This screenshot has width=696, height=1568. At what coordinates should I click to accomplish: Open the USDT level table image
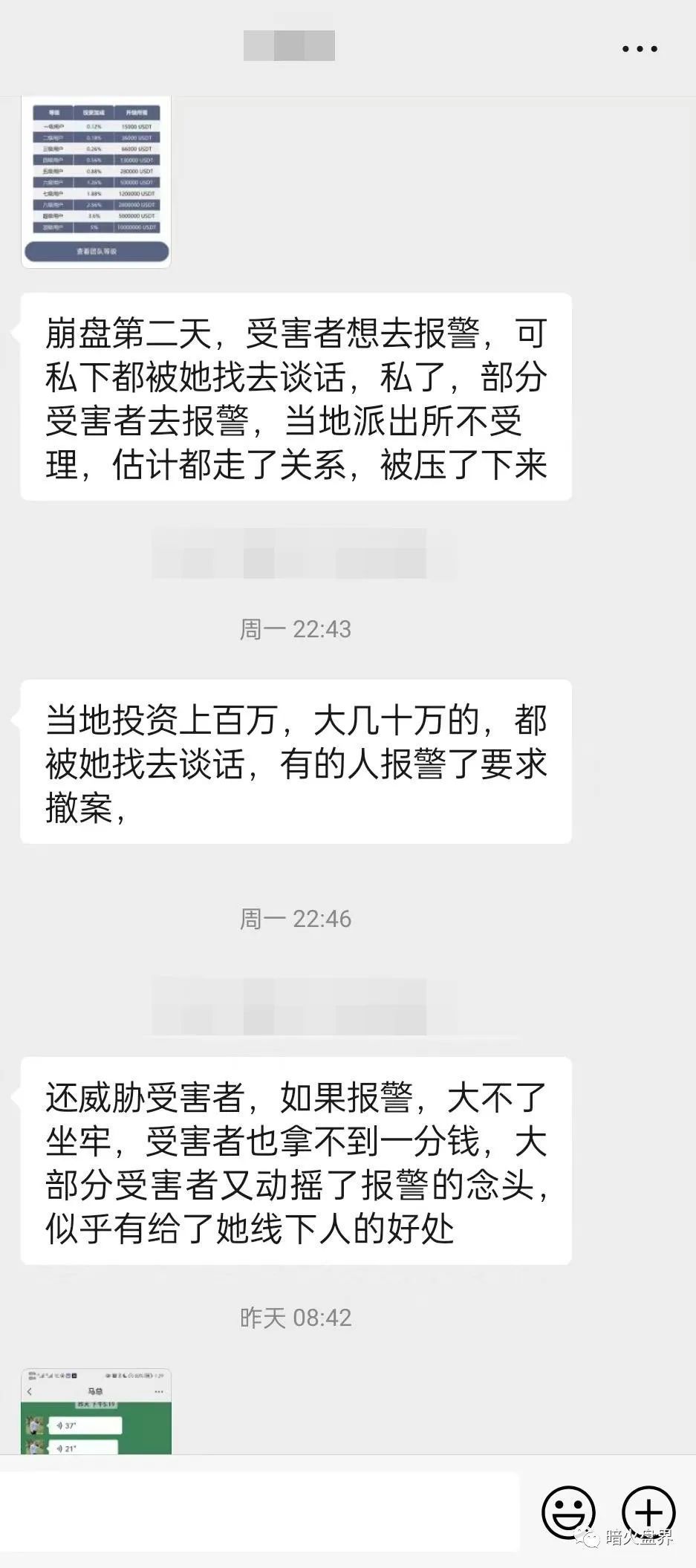click(x=96, y=181)
